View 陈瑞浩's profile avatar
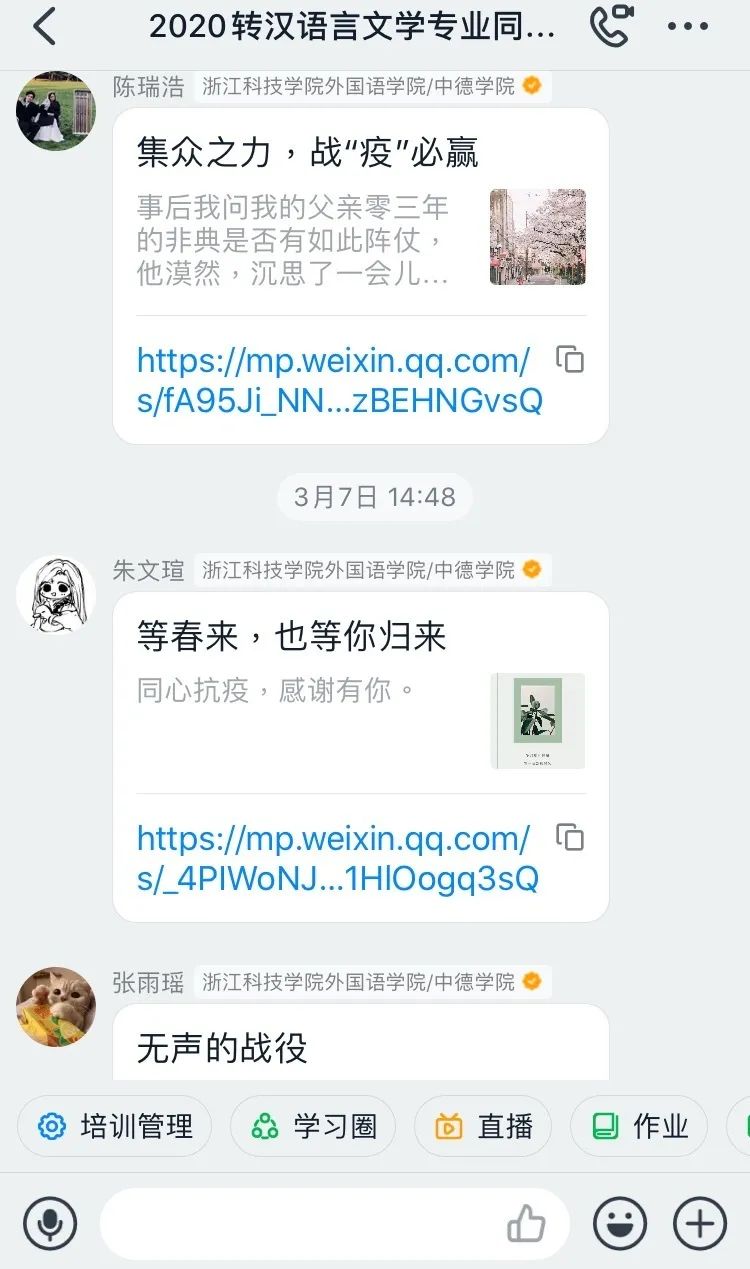Image resolution: width=750 pixels, height=1269 pixels. coord(56,110)
